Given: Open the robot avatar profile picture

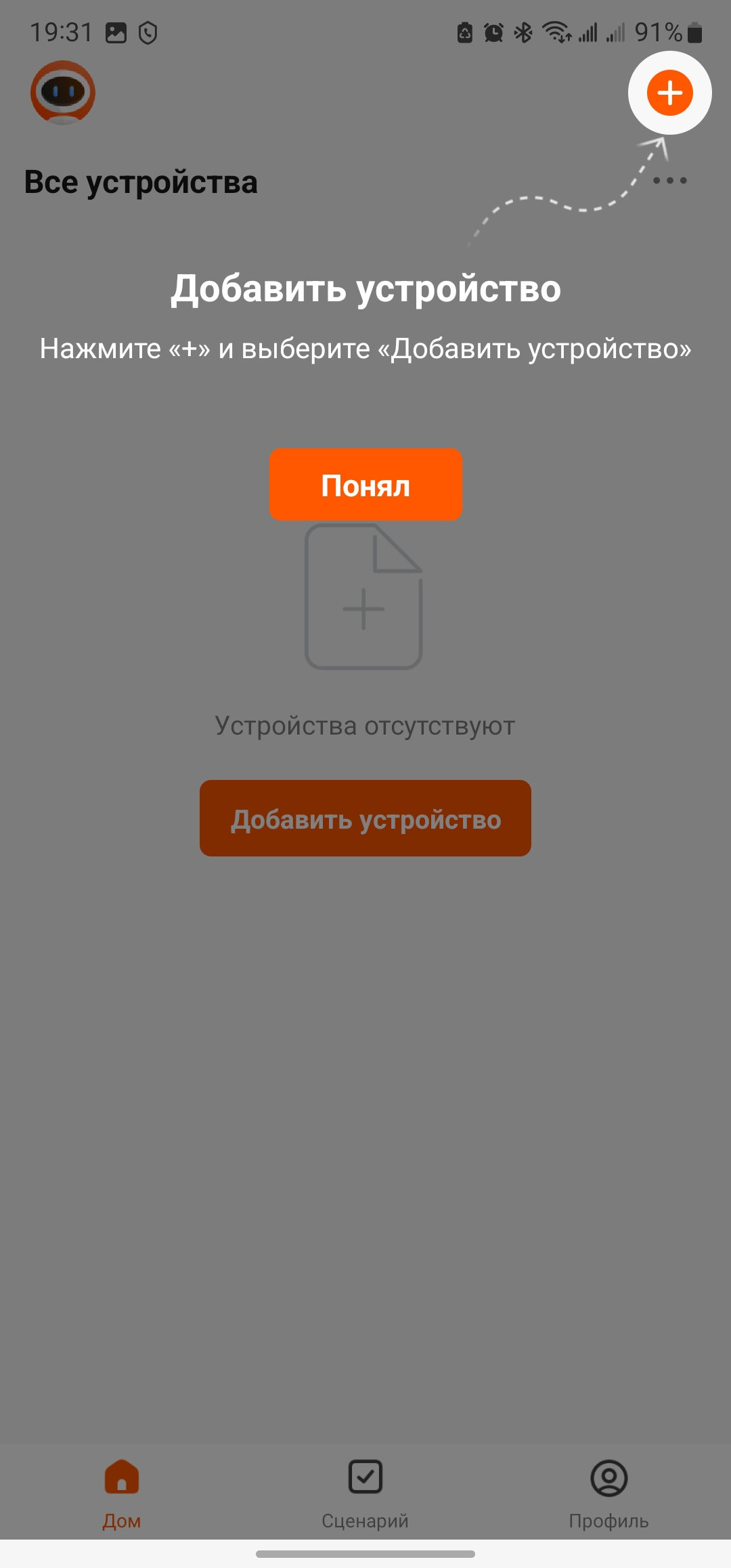Looking at the screenshot, I should pos(63,93).
